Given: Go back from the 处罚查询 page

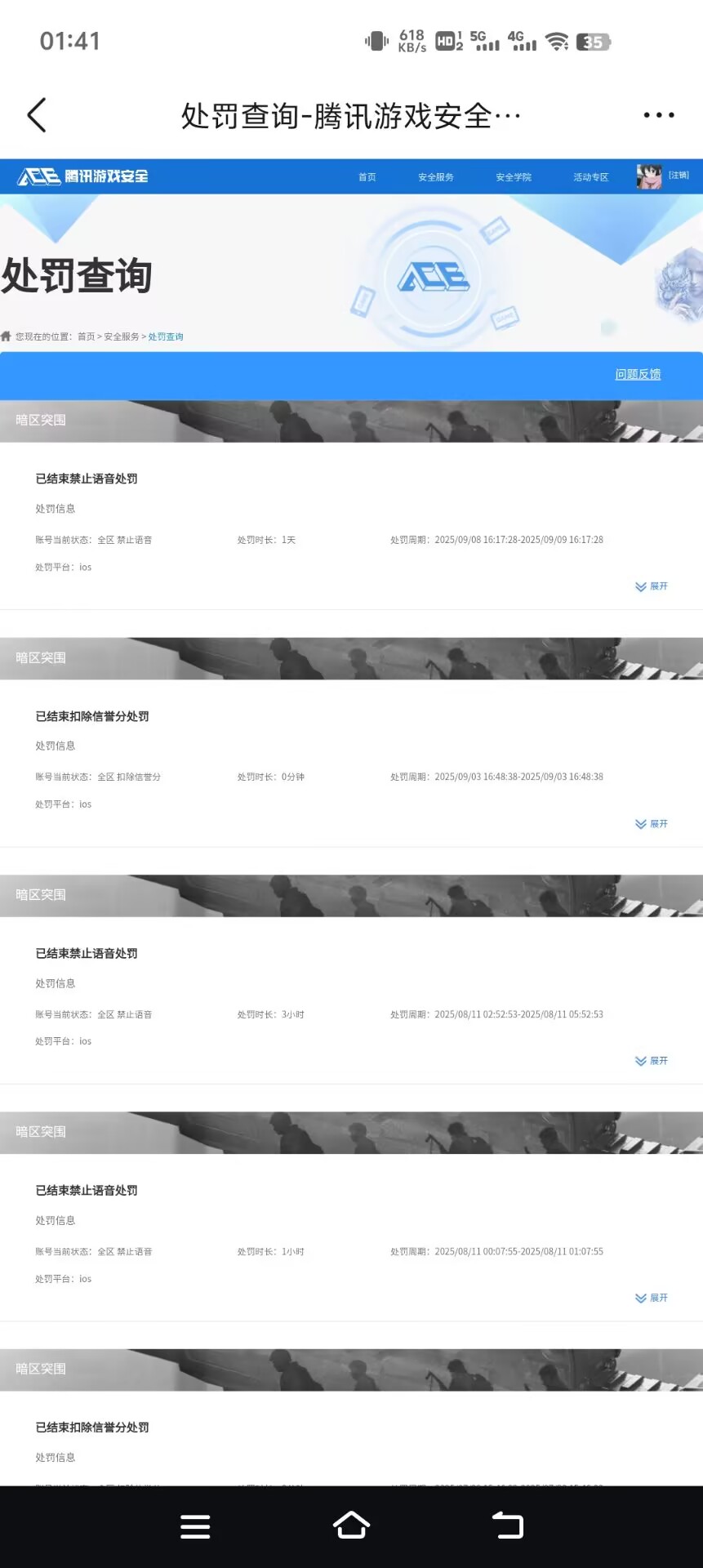Looking at the screenshot, I should (37, 115).
